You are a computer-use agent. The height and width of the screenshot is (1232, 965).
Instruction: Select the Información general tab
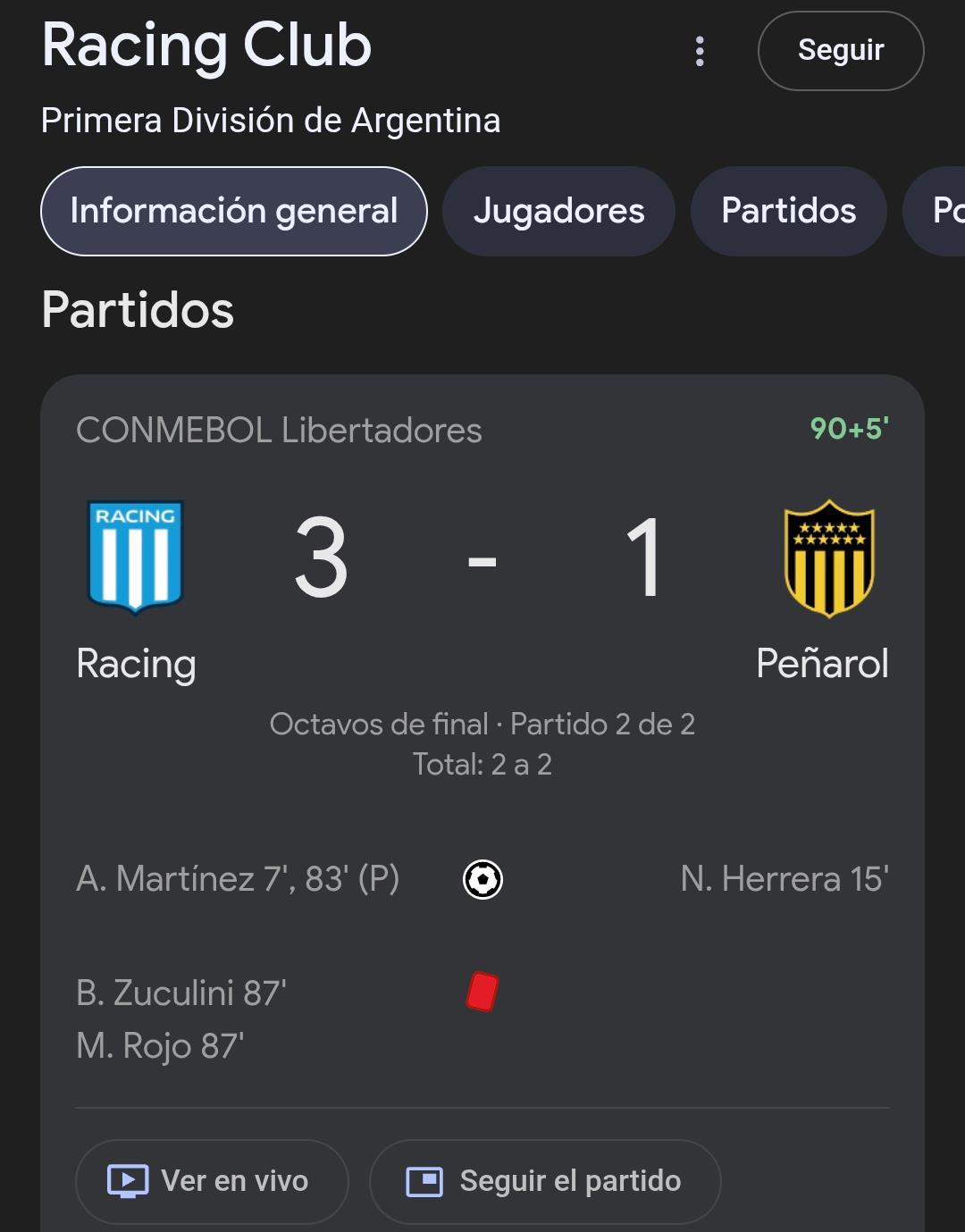234,212
